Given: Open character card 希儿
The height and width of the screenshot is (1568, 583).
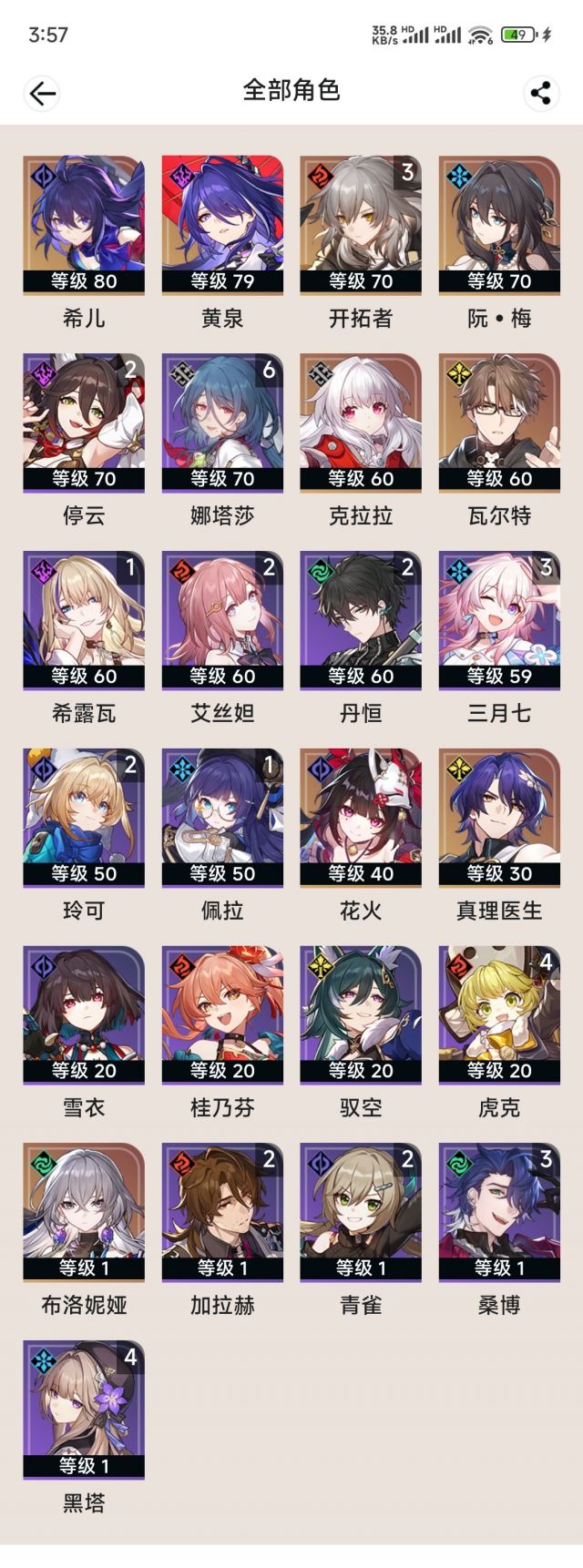Looking at the screenshot, I should [x=84, y=224].
